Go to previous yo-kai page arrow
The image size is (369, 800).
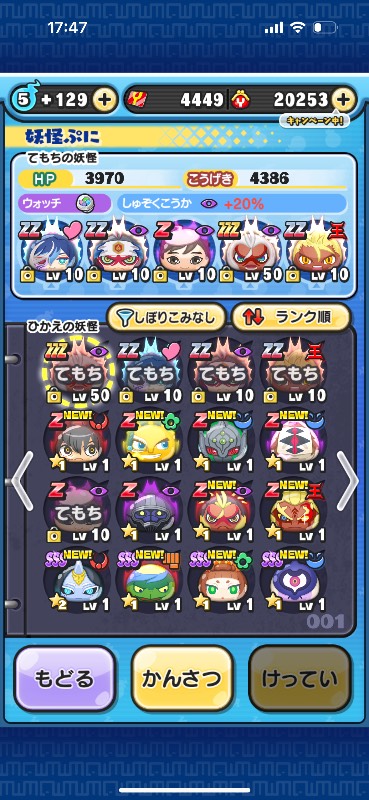22,482
